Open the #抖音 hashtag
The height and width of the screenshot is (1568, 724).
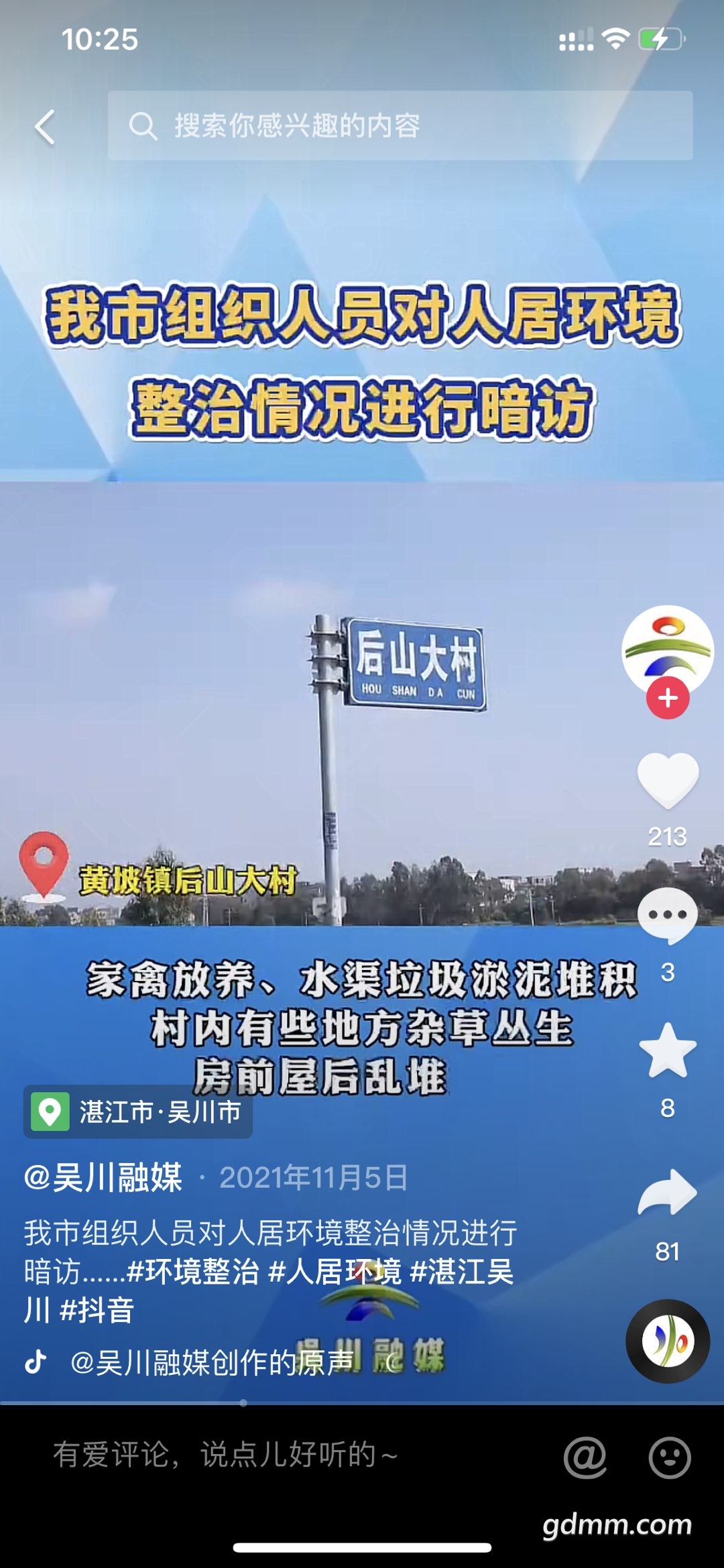97,1310
